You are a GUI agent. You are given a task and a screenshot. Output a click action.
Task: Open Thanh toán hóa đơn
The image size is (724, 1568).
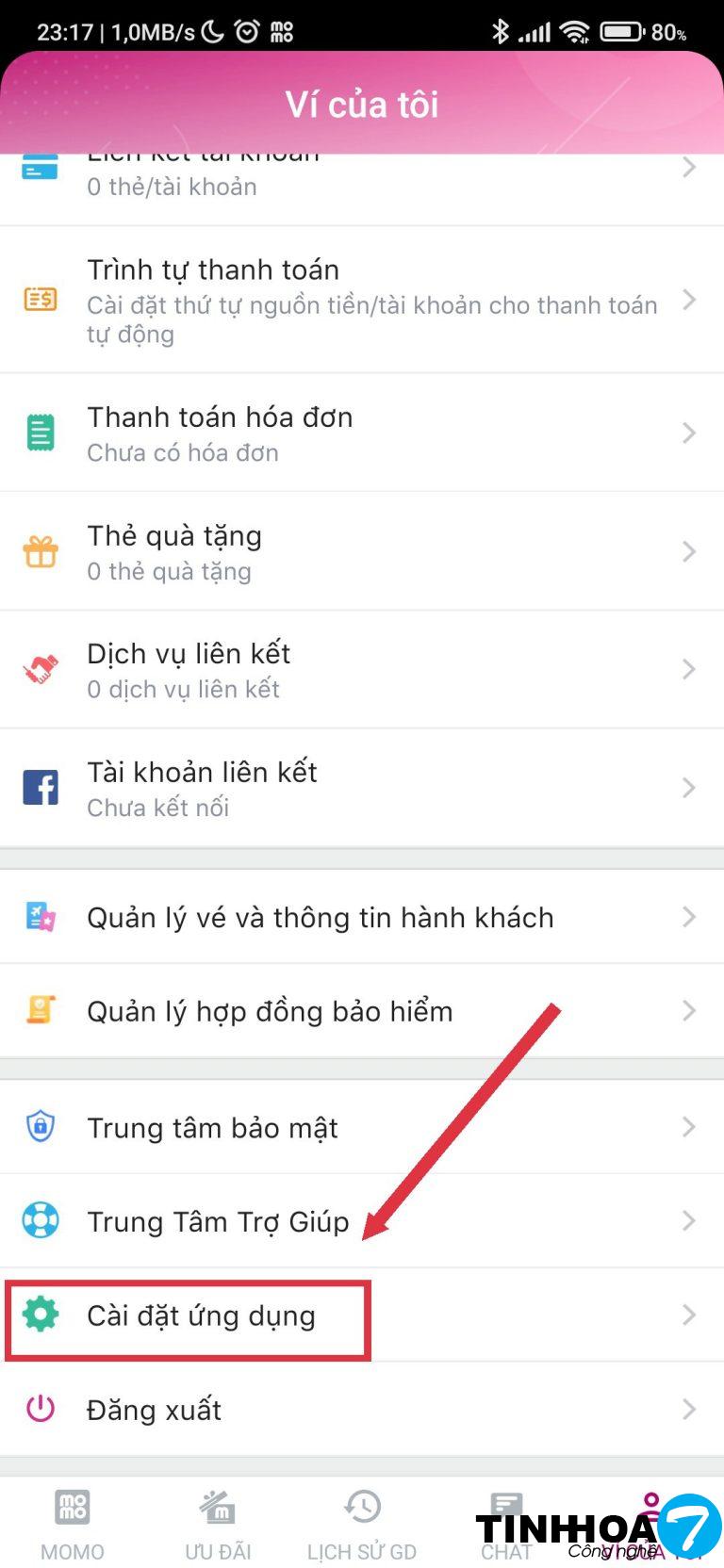362,433
